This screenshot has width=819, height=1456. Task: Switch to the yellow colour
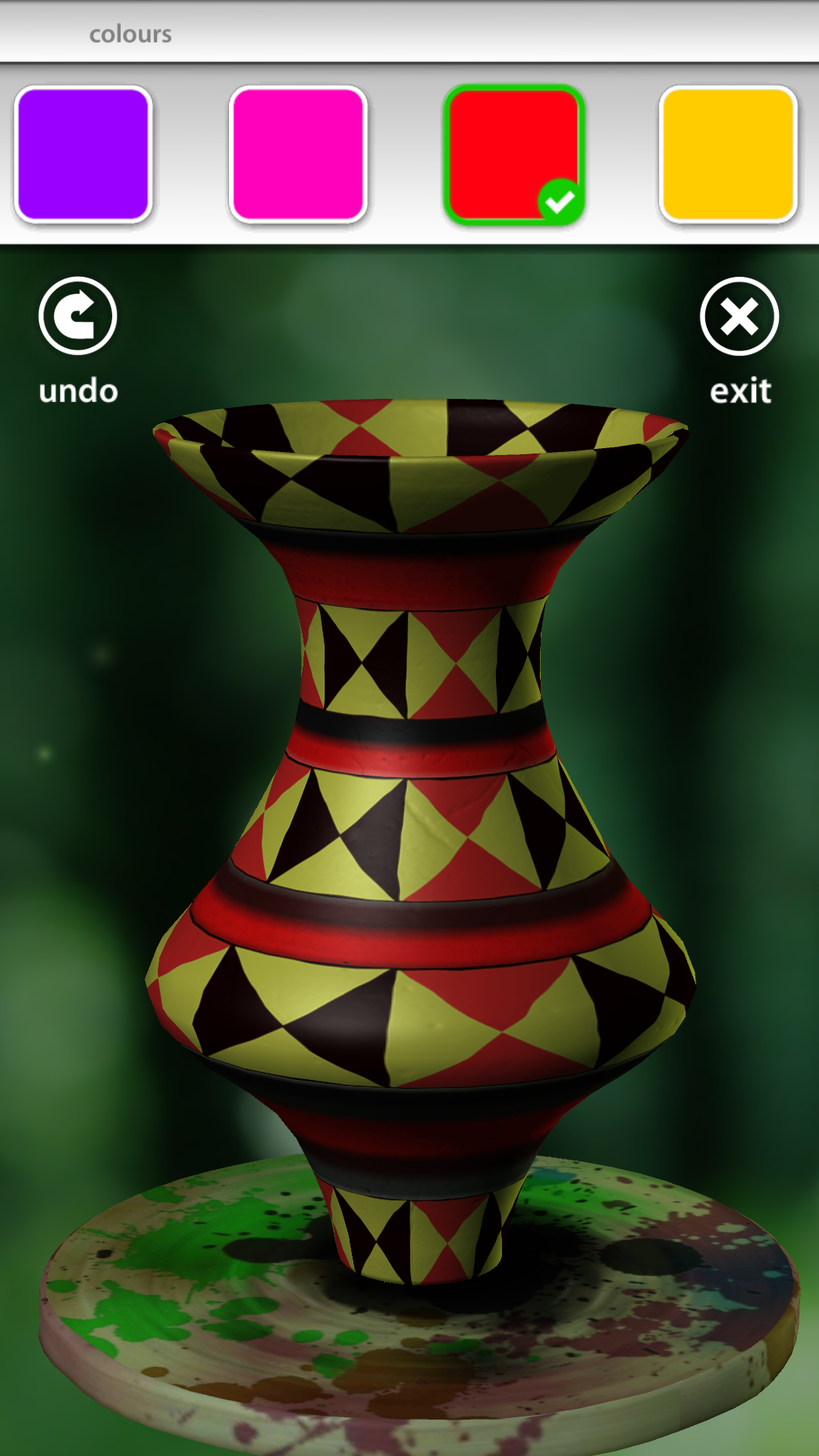click(728, 154)
